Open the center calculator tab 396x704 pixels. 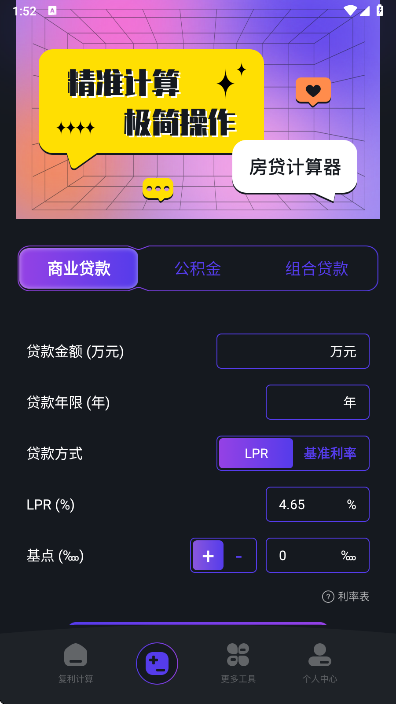pos(157,663)
